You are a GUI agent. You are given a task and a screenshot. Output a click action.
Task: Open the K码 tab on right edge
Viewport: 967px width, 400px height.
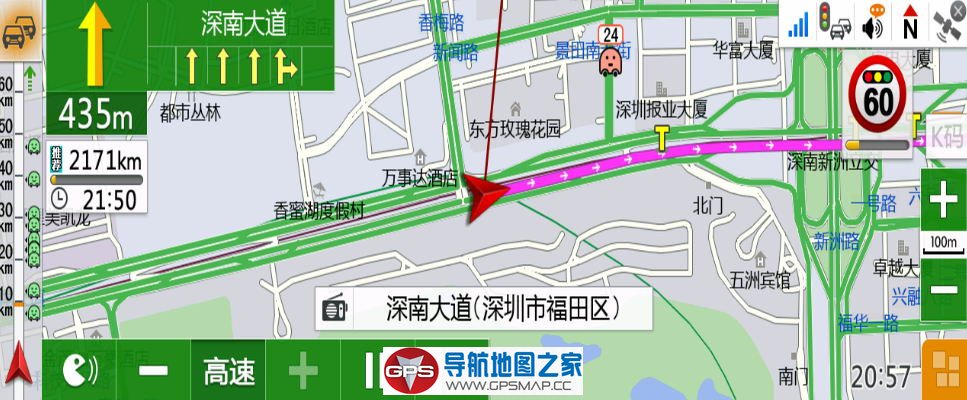tap(945, 137)
